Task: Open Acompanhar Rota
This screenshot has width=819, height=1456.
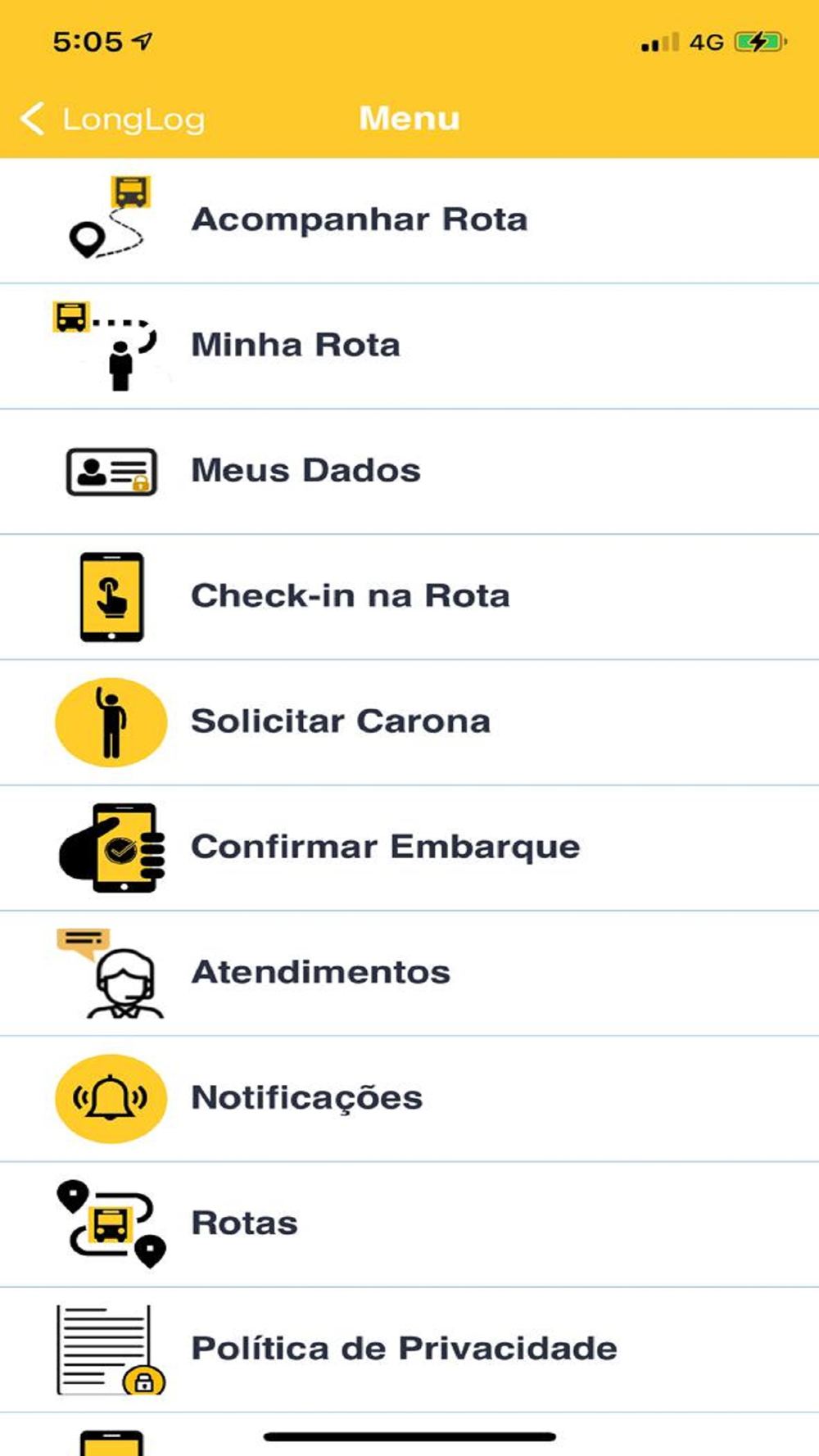Action: [x=359, y=220]
